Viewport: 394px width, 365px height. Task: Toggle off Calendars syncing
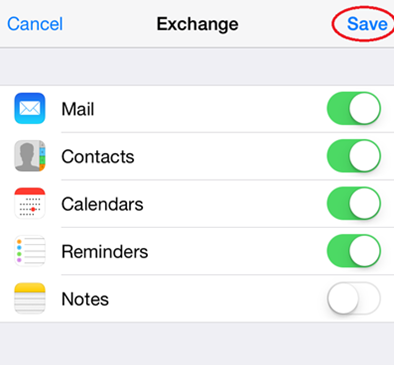click(x=354, y=203)
